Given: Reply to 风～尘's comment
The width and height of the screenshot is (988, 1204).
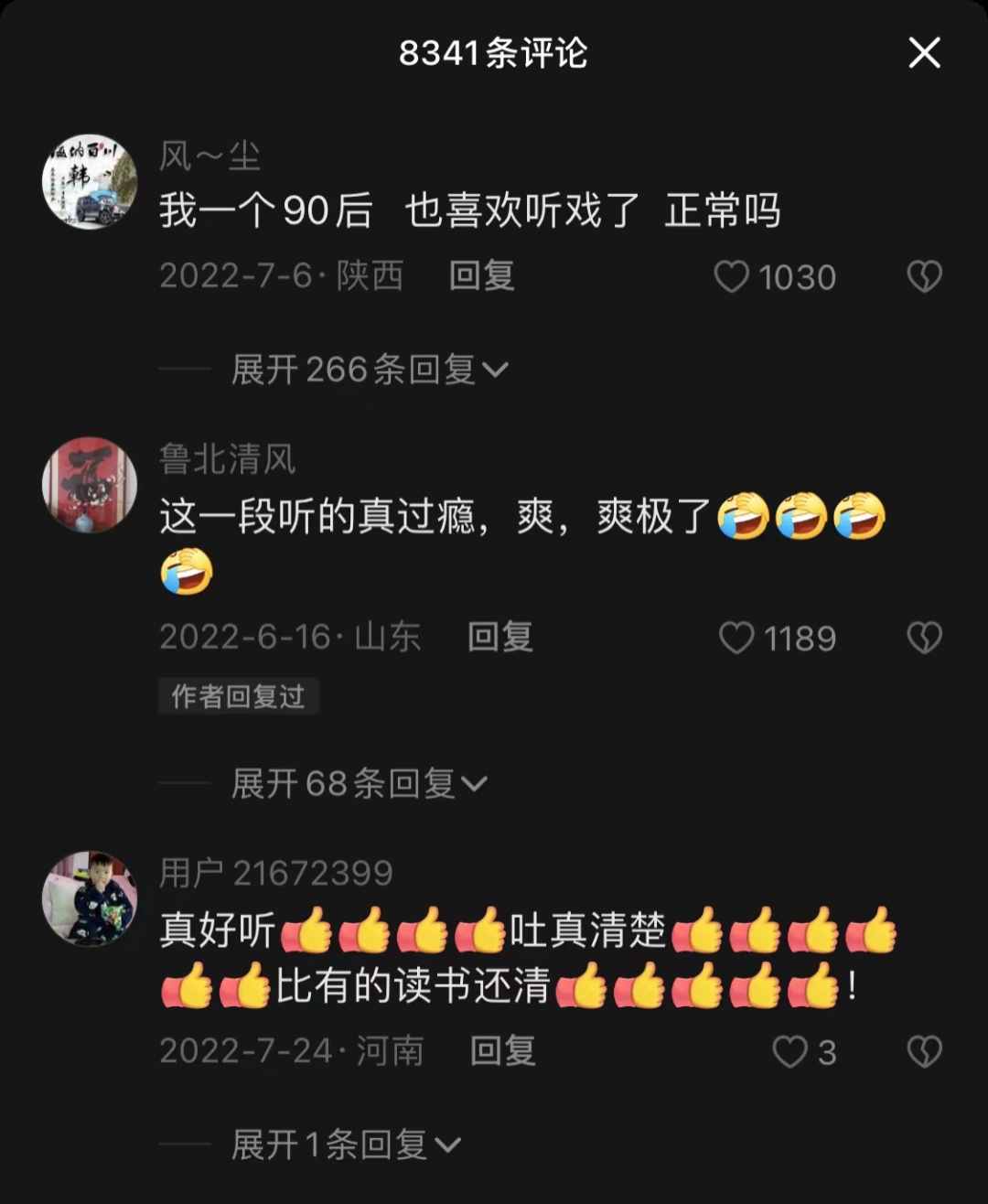Looking at the screenshot, I should [482, 275].
